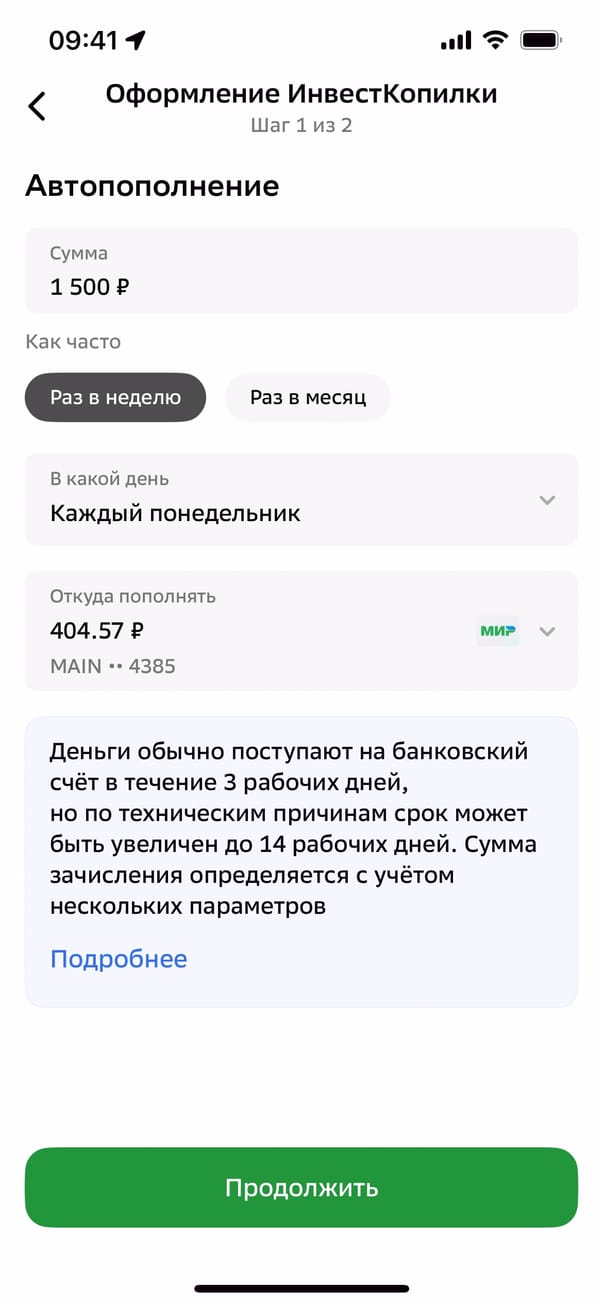The height and width of the screenshot is (1305, 603).
Task: Go back from ИнвестКопилка setup
Action: [37, 106]
